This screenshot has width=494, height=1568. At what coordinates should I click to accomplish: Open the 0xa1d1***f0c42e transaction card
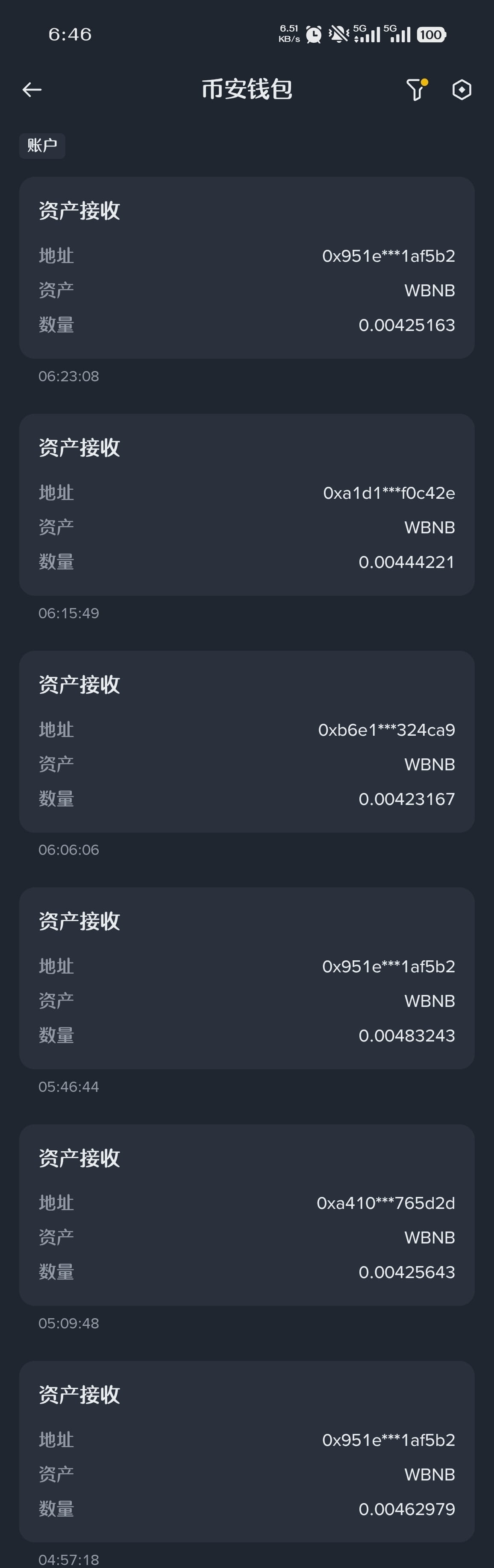(x=247, y=505)
